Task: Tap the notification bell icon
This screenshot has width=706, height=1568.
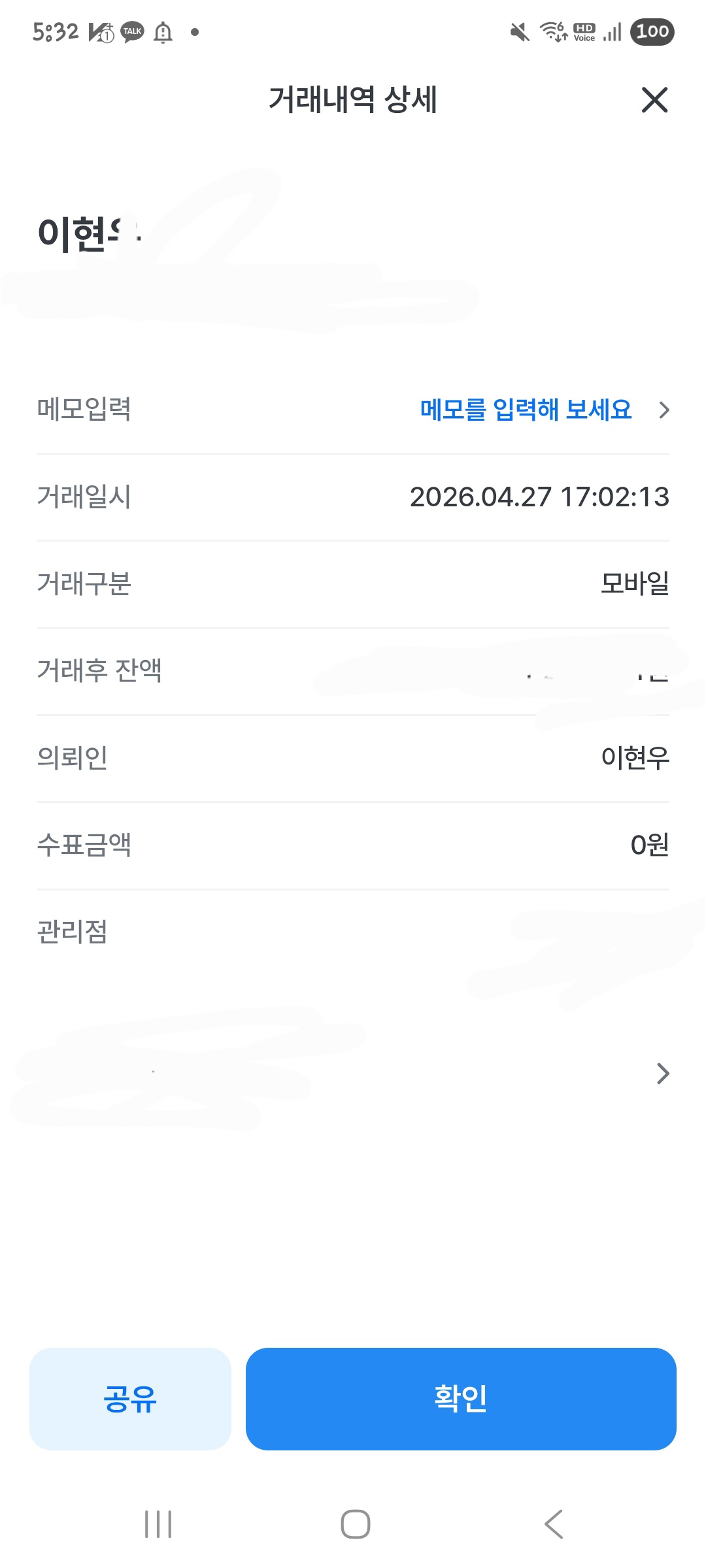Action: [x=161, y=32]
